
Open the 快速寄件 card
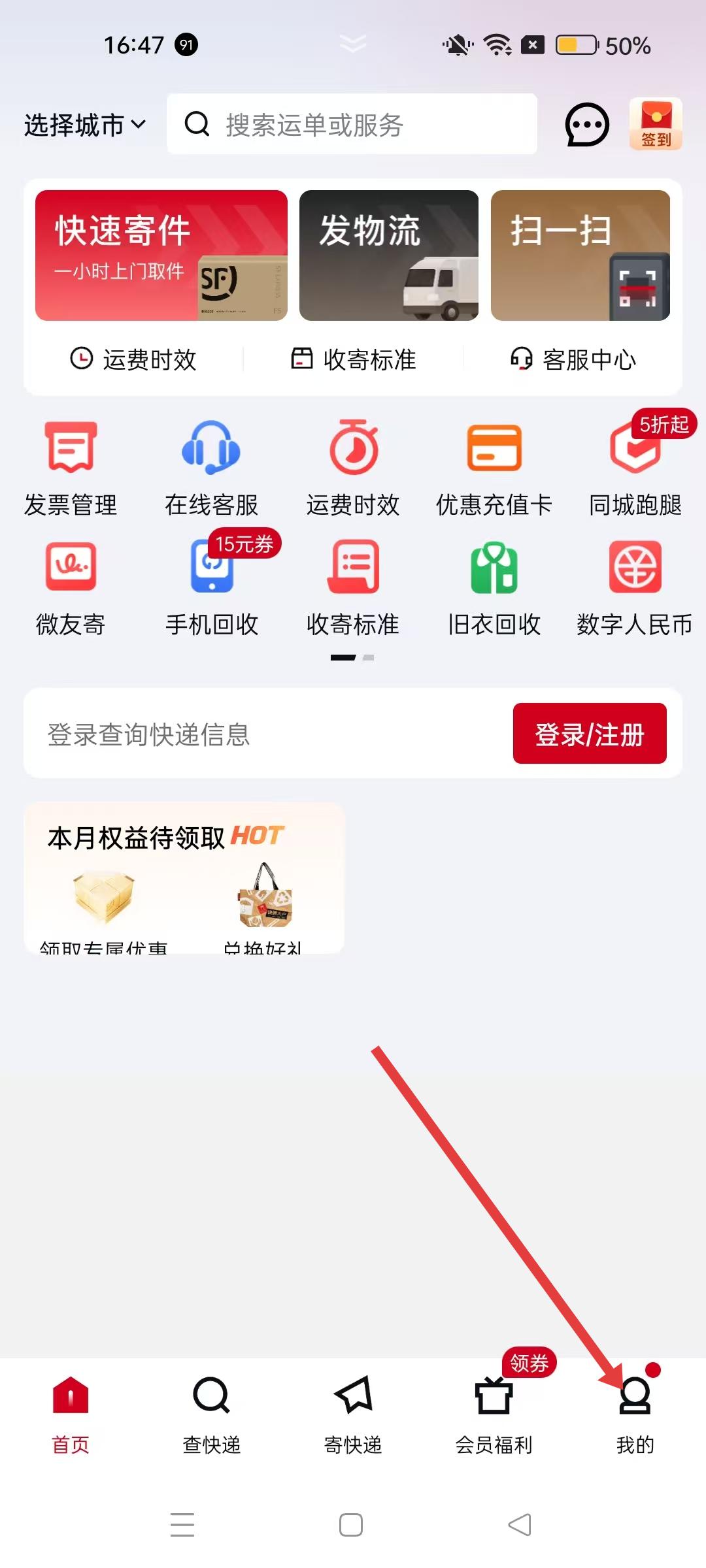coord(161,255)
